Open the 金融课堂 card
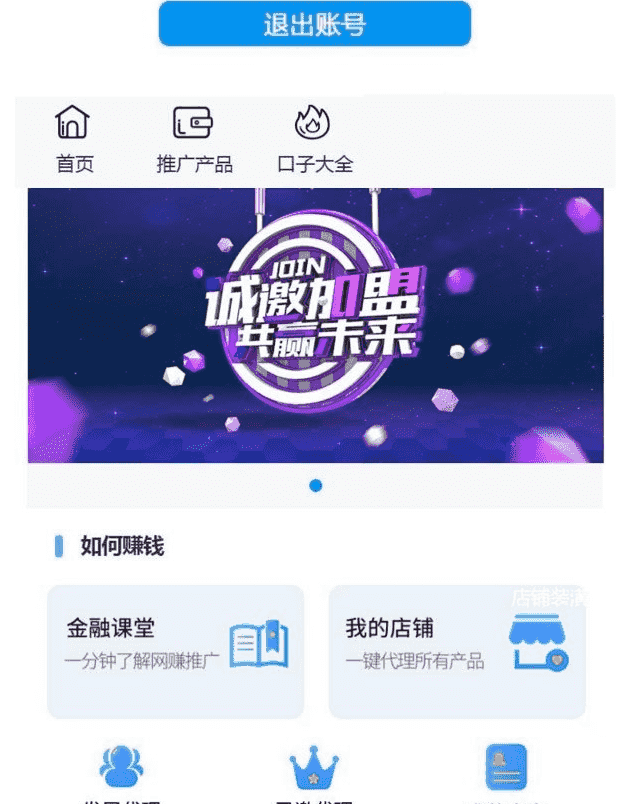Image resolution: width=642 pixels, height=804 pixels. click(175, 651)
